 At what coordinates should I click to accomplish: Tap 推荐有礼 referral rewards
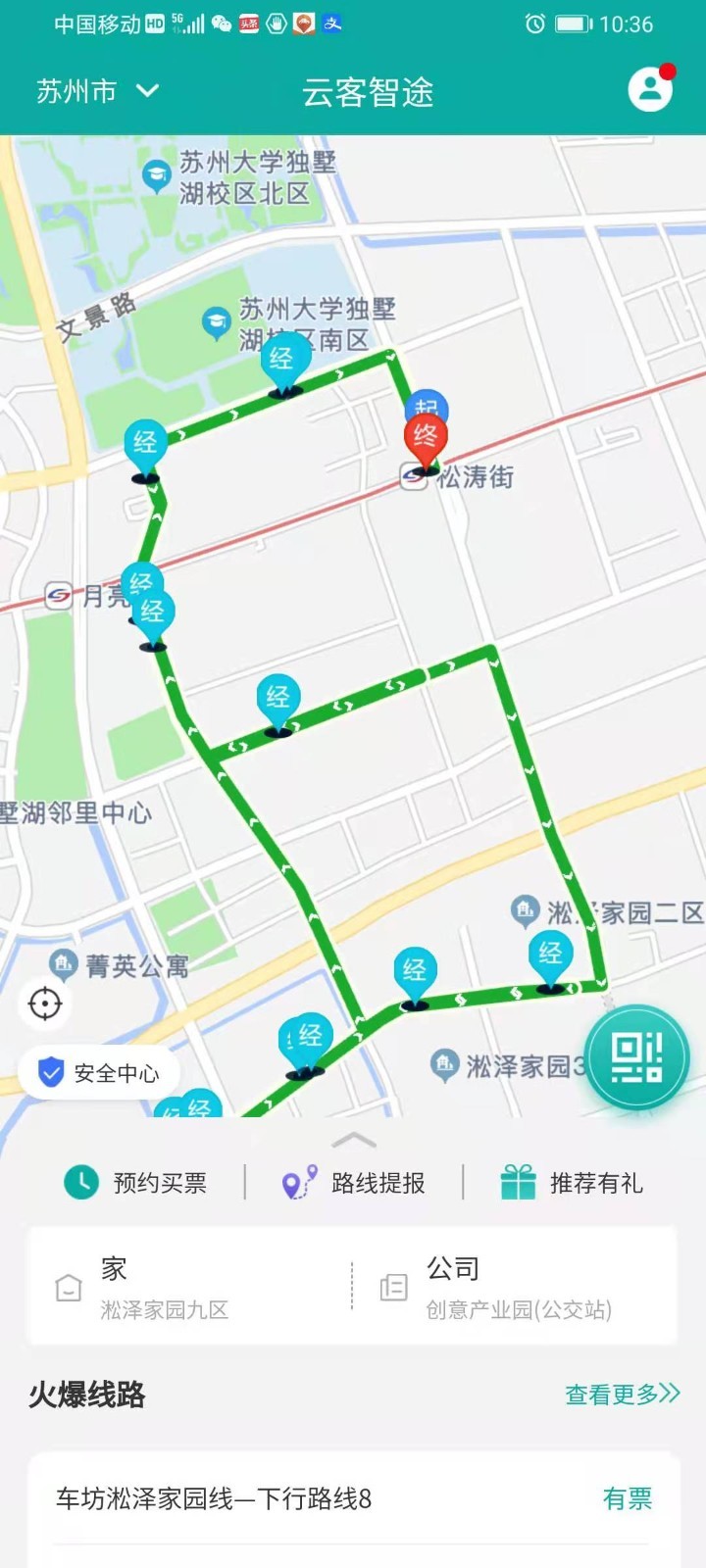point(572,1183)
